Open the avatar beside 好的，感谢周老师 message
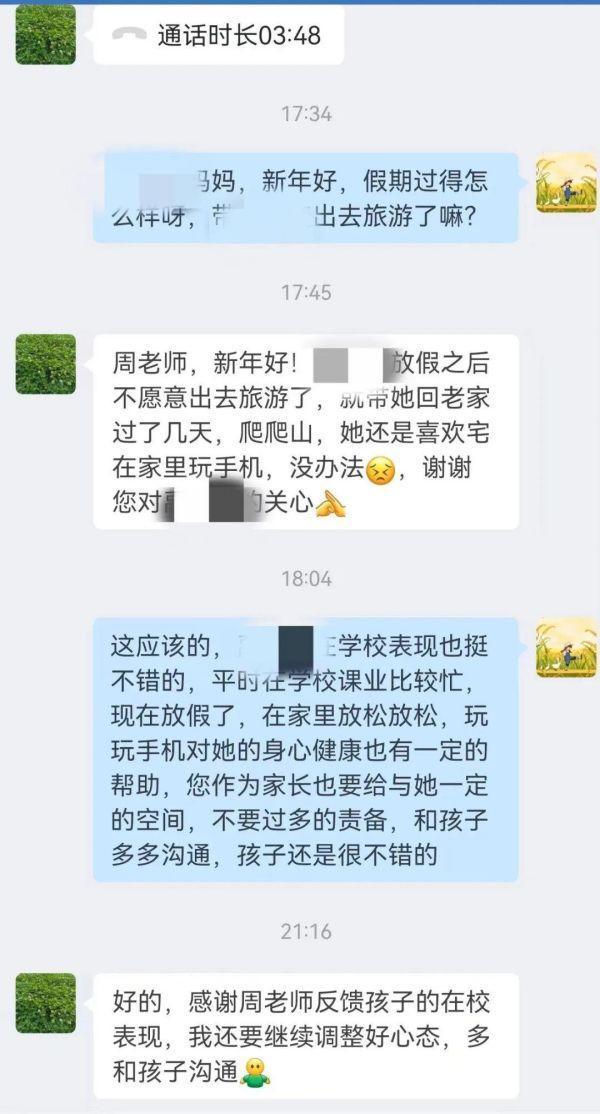600x1114 pixels. click(46, 1003)
